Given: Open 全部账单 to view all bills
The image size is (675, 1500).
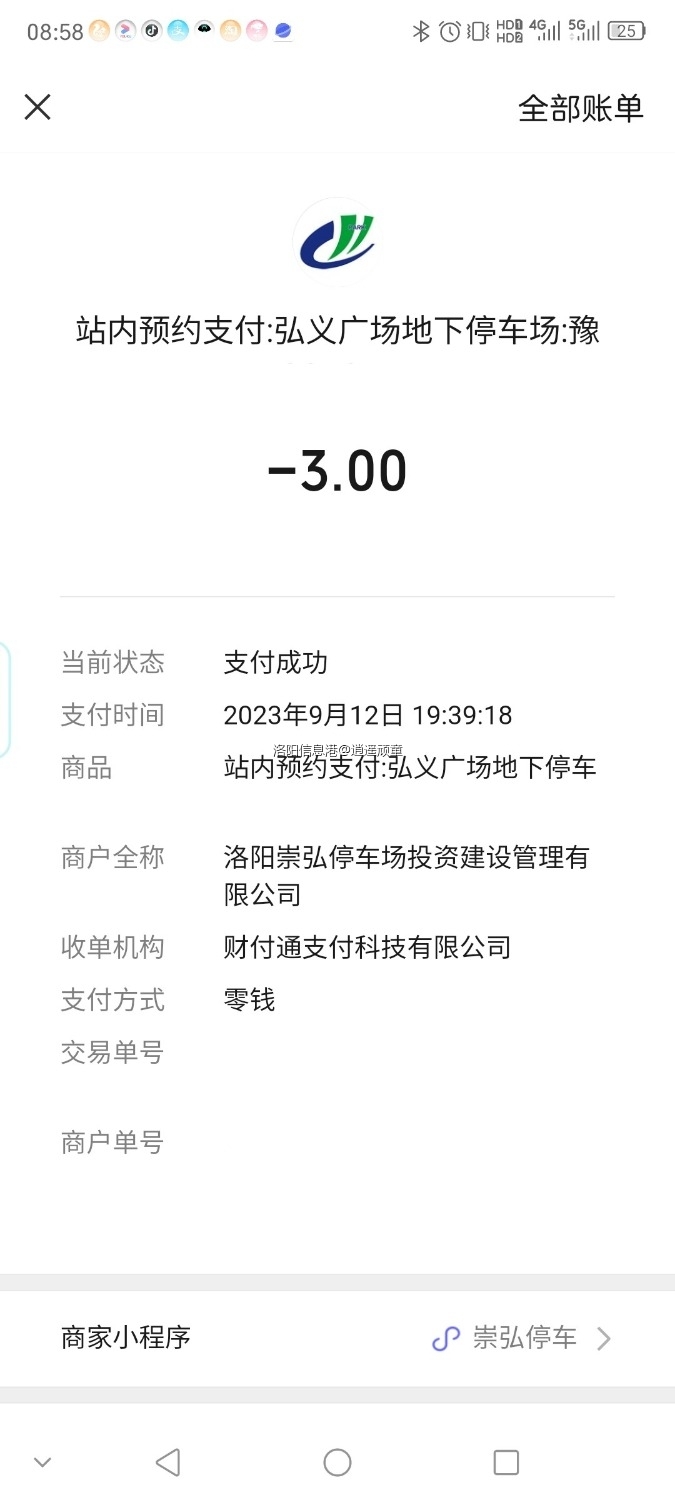Looking at the screenshot, I should (x=580, y=108).
